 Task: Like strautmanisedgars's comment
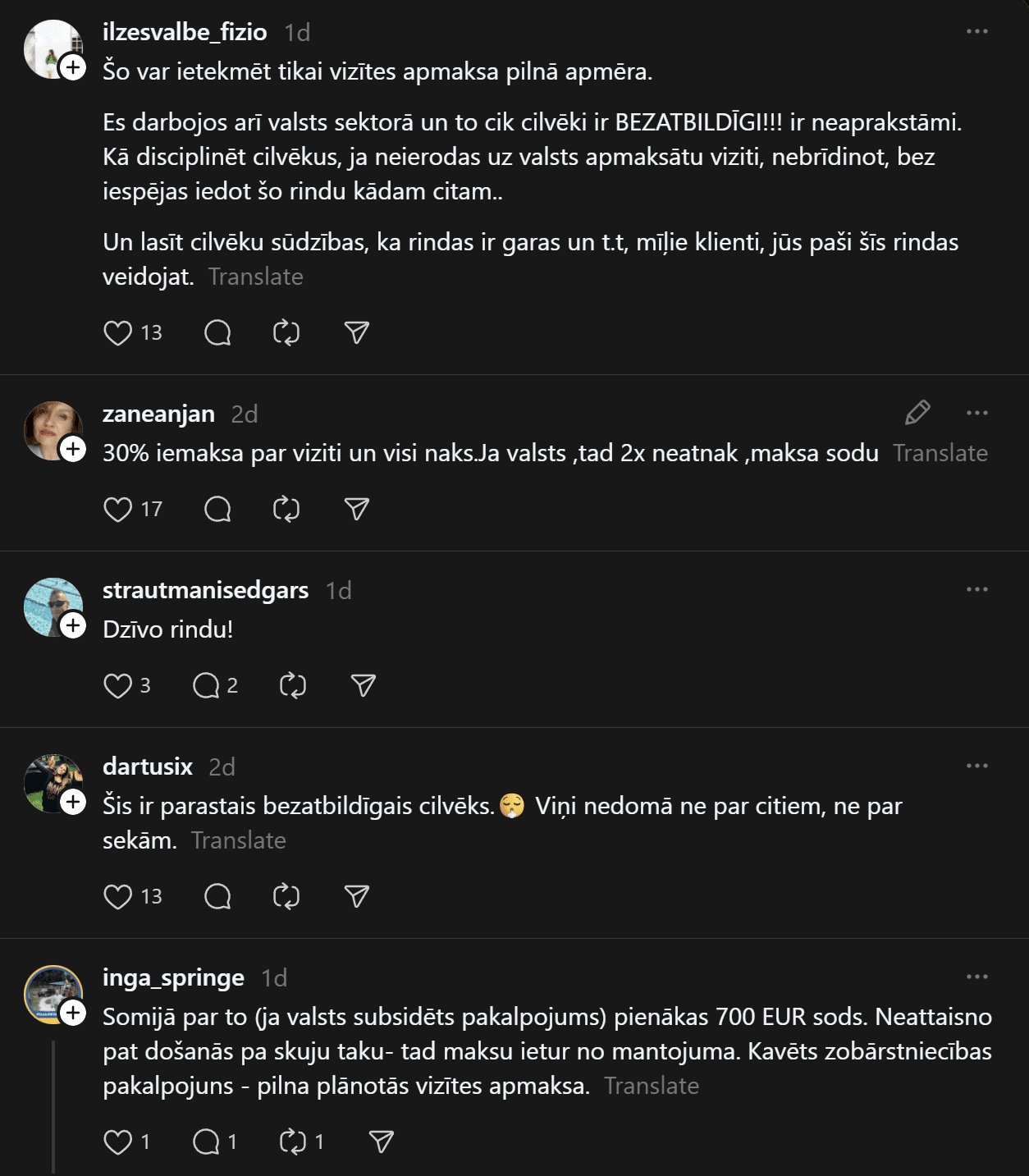117,686
